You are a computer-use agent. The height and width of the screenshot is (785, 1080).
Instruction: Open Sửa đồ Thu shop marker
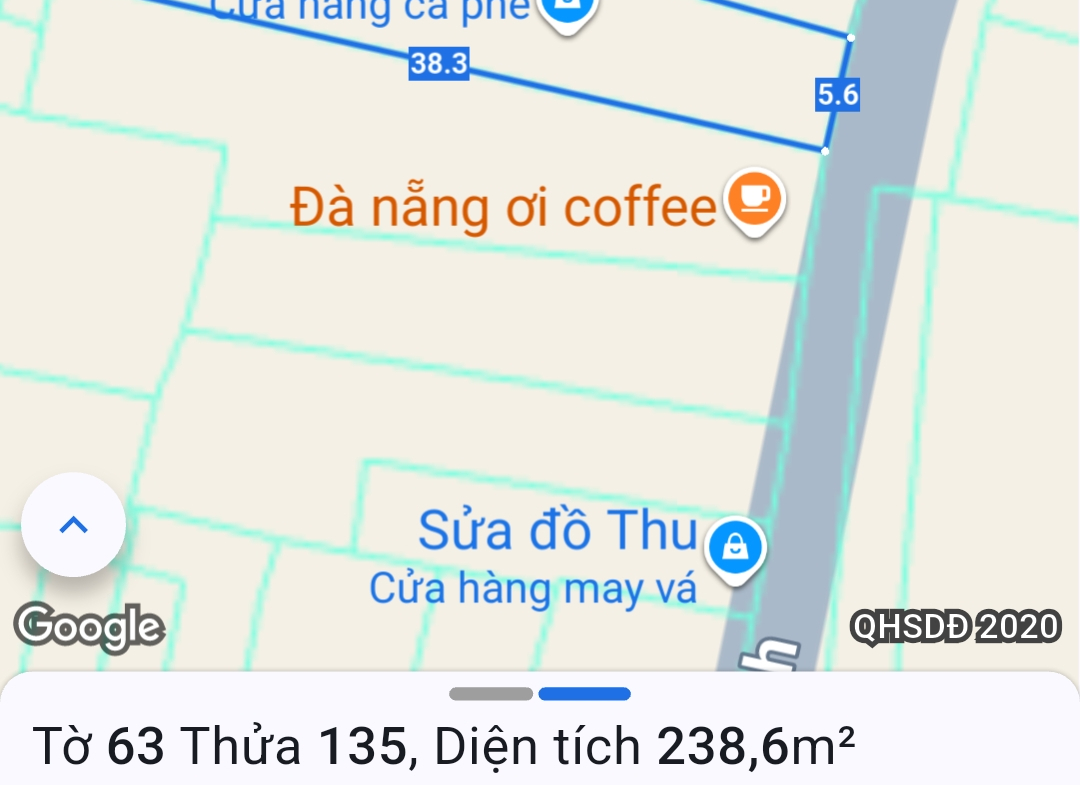pos(735,548)
